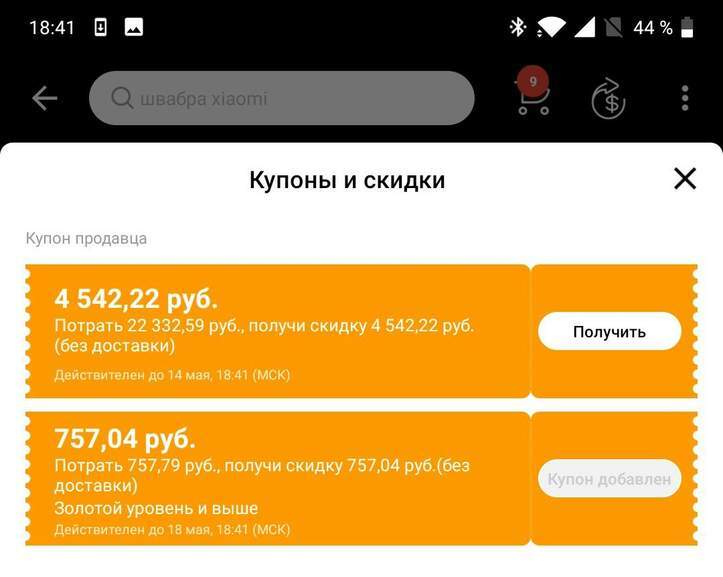Image resolution: width=723 pixels, height=577 pixels.
Task: Go back with the arrow icon
Action: click(x=45, y=98)
